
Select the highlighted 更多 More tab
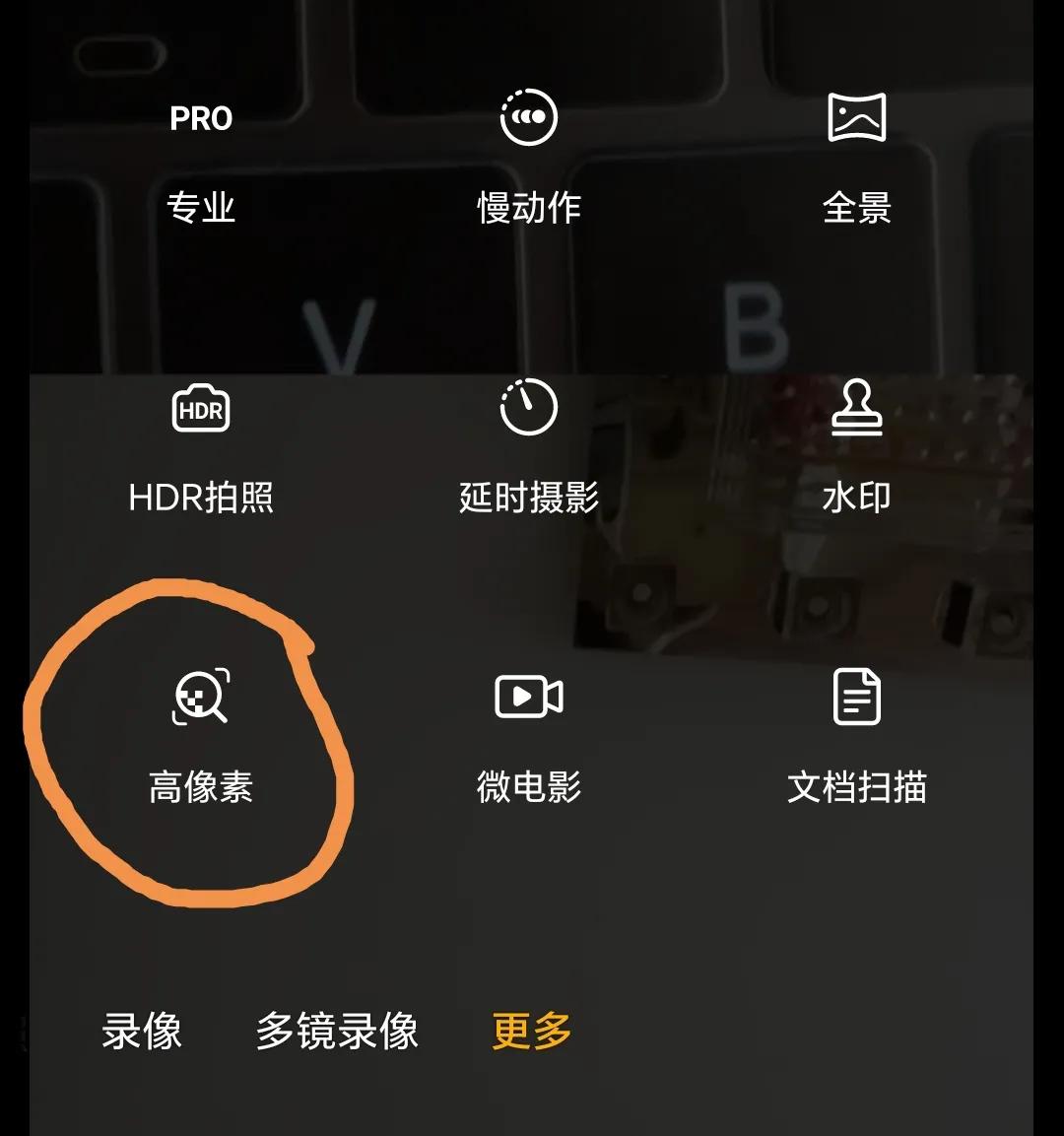529,1032
